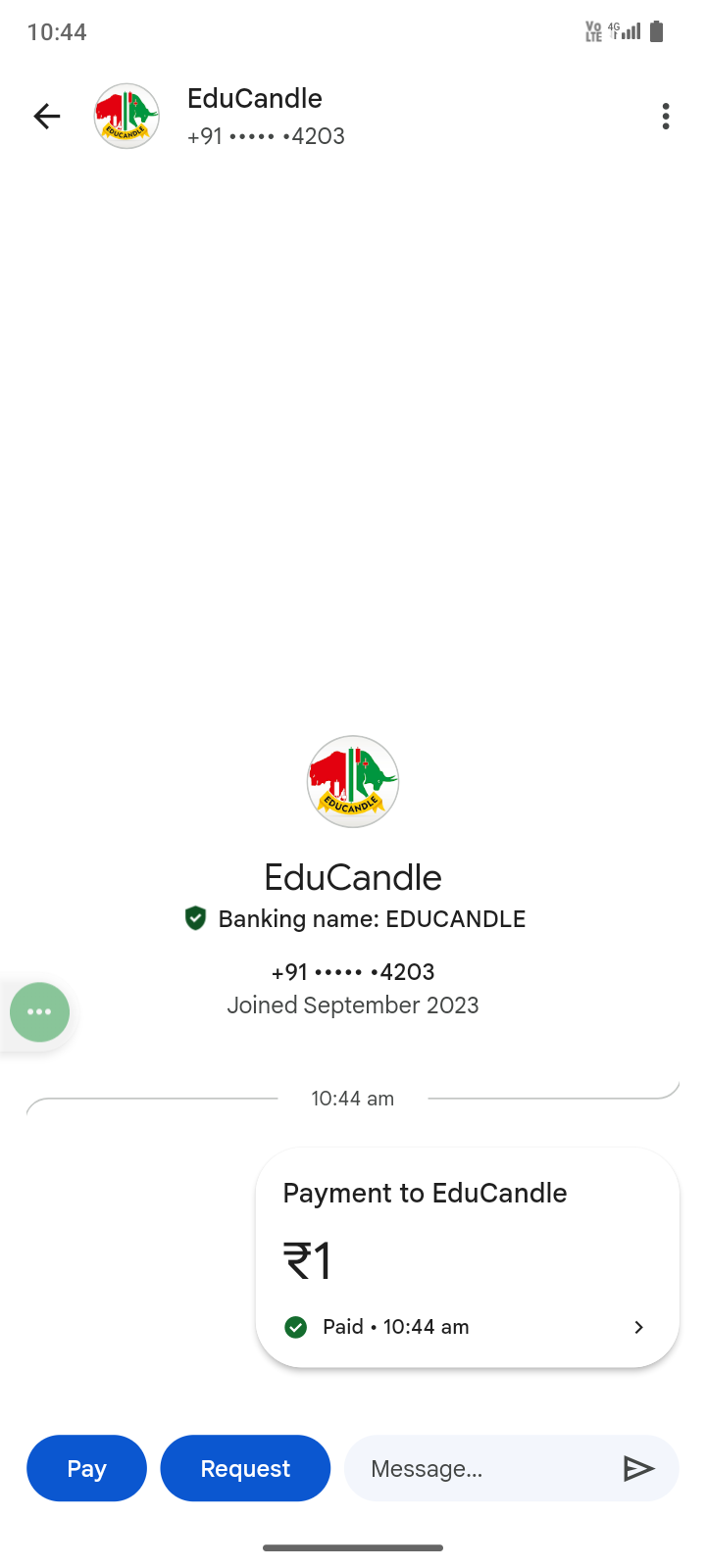Tap the floating green three-dots bubble

click(x=39, y=1012)
